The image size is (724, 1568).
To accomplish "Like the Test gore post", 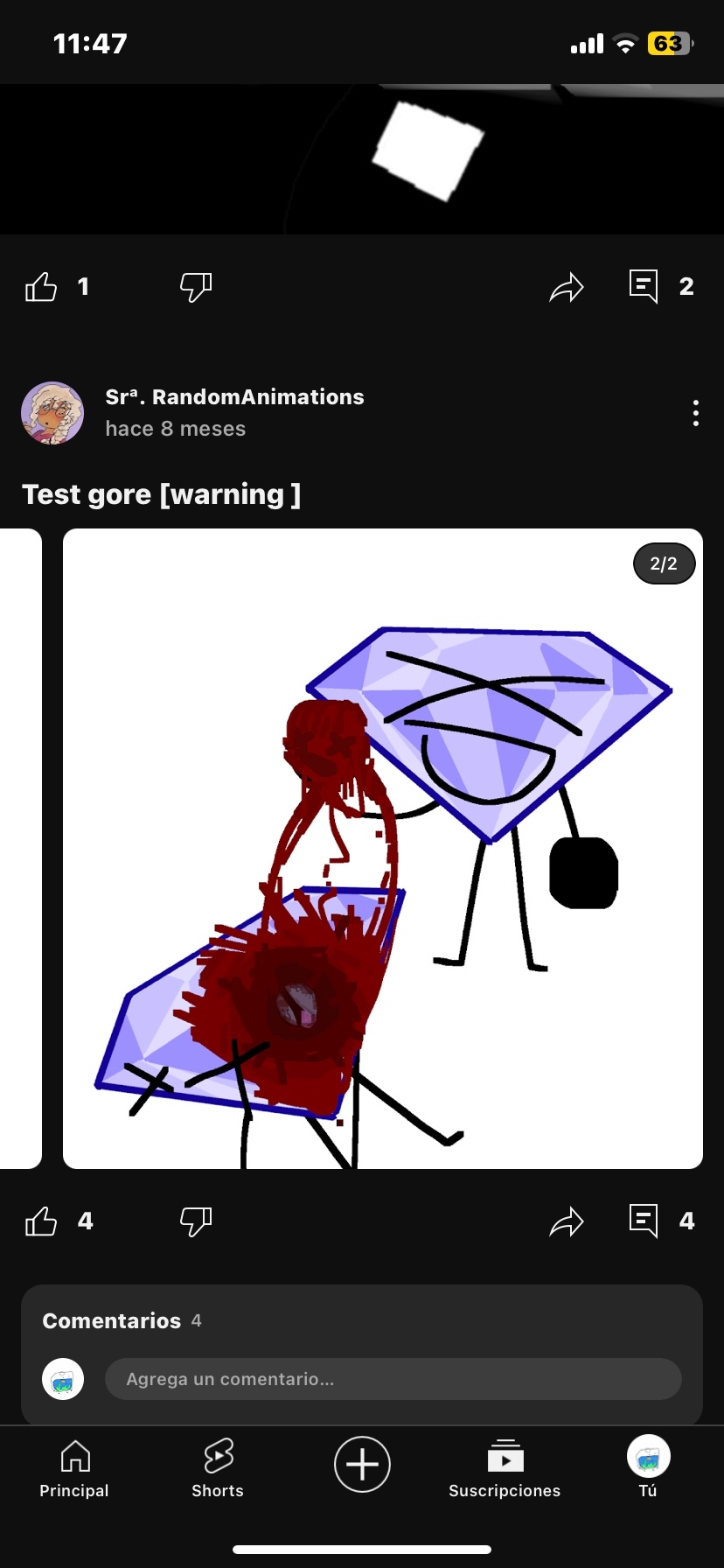I will (41, 1221).
